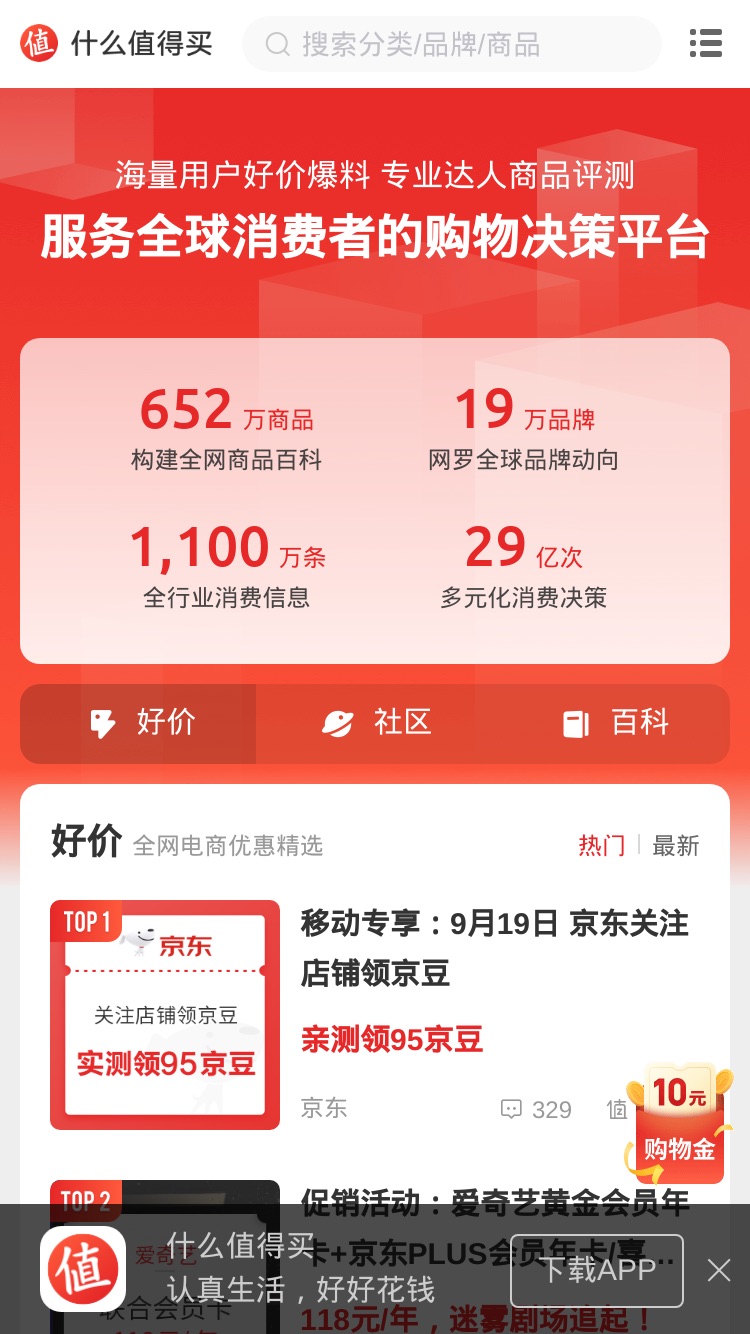Open the list menu icon at top right
Viewport: 750px width, 1334px height.
point(706,43)
